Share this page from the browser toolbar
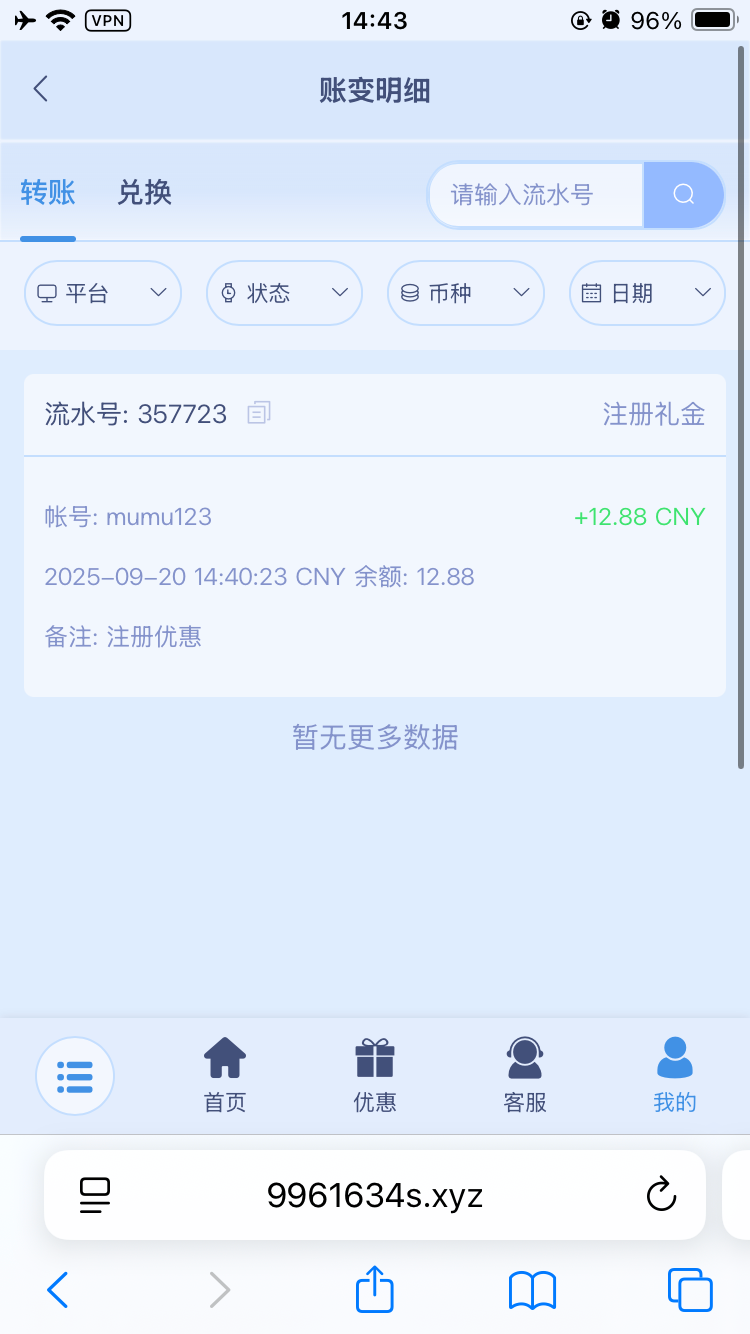Screen dimensions: 750x1334 pyautogui.click(x=375, y=1290)
